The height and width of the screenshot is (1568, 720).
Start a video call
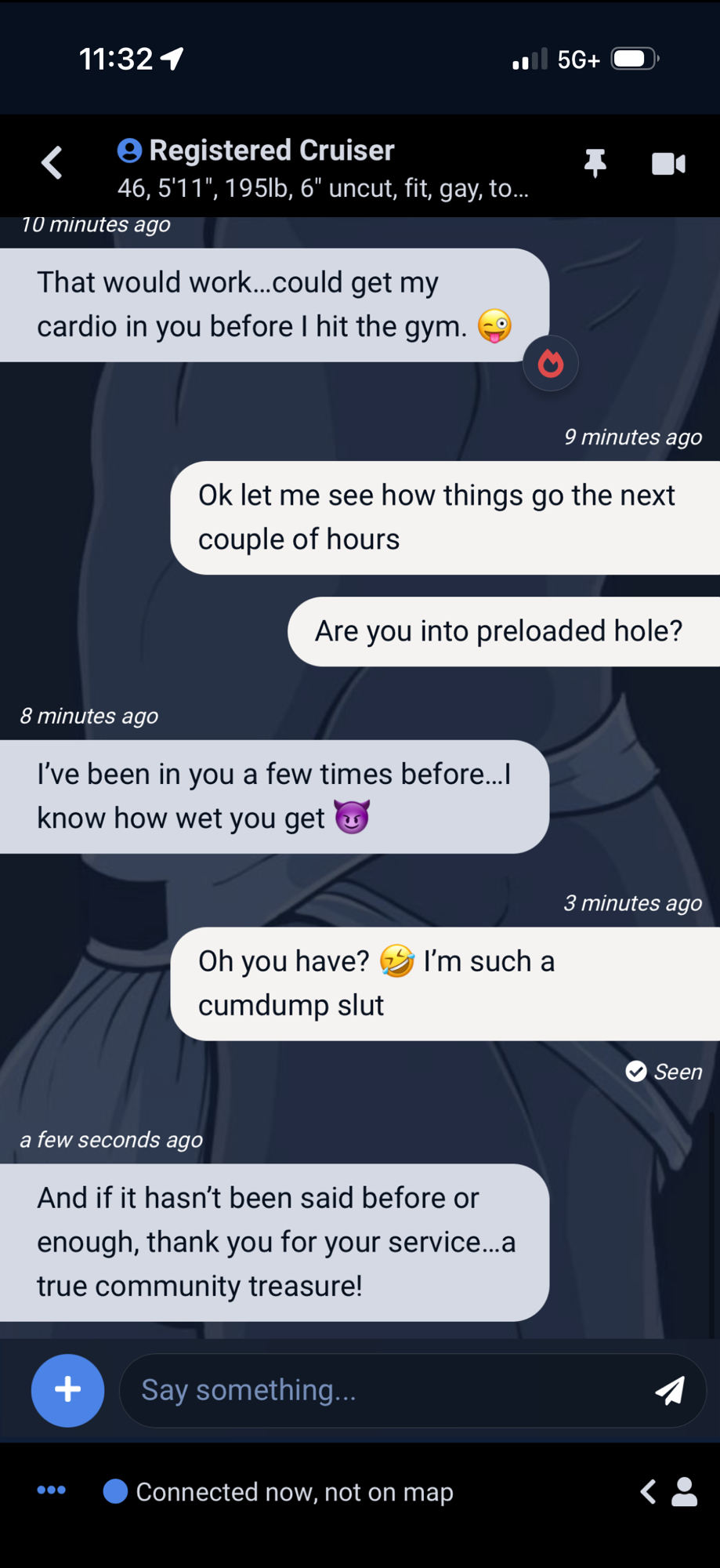[x=668, y=163]
